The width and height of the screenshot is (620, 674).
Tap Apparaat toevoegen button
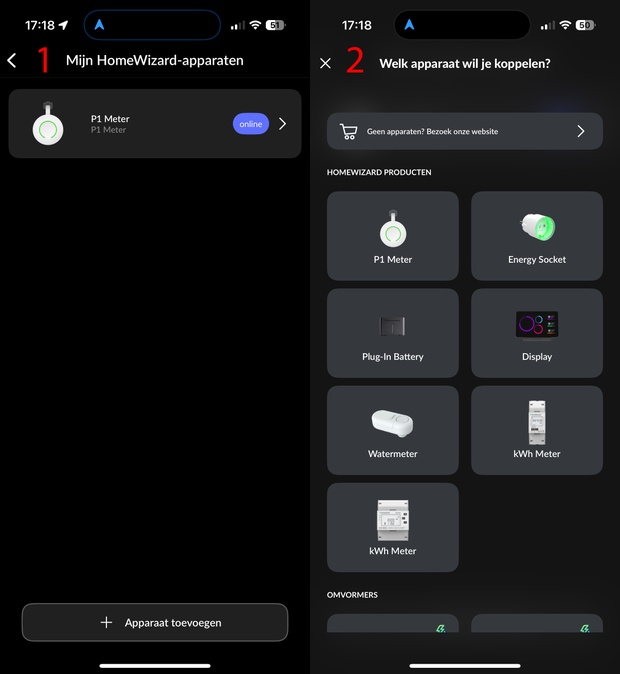point(155,622)
